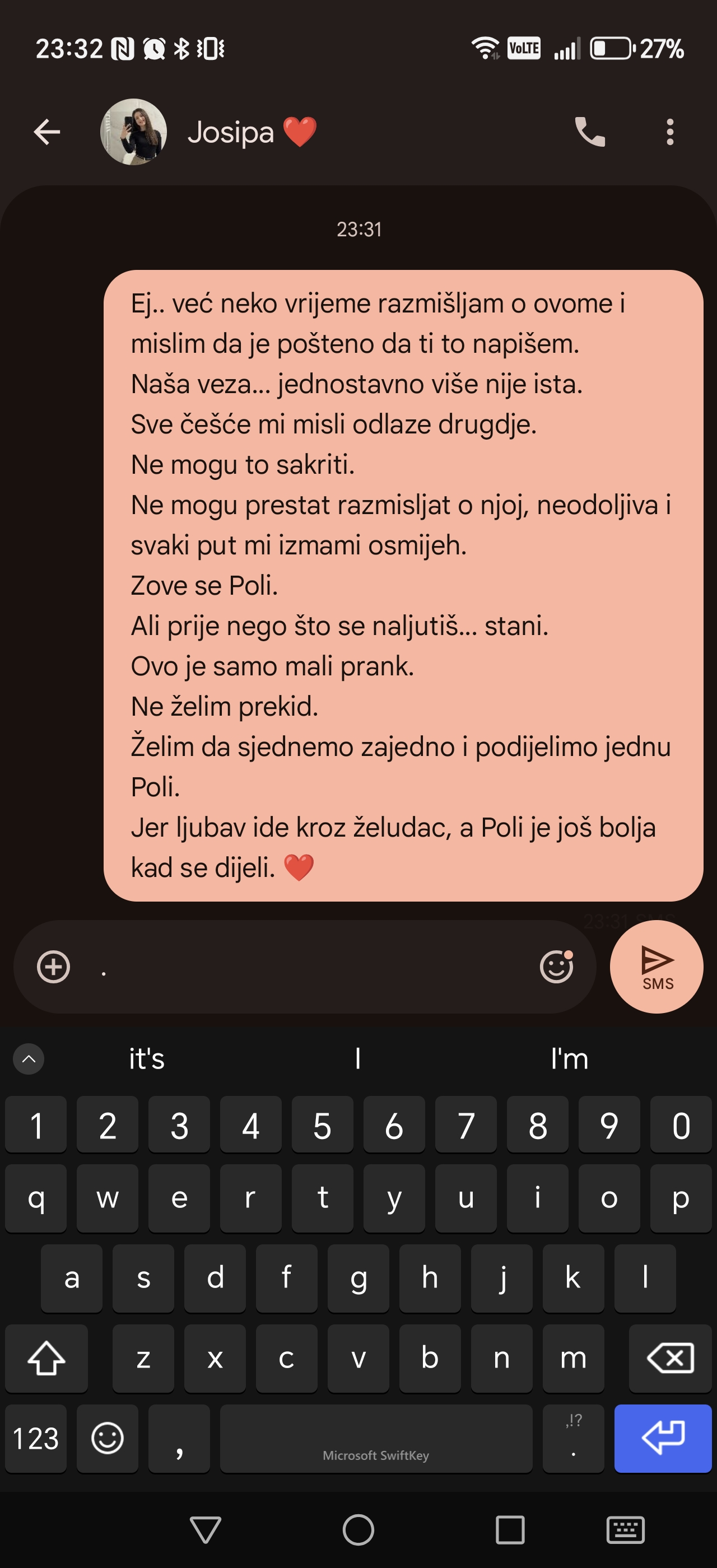Hit the blue enter key
Image resolution: width=717 pixels, height=1568 pixels.
[662, 1438]
